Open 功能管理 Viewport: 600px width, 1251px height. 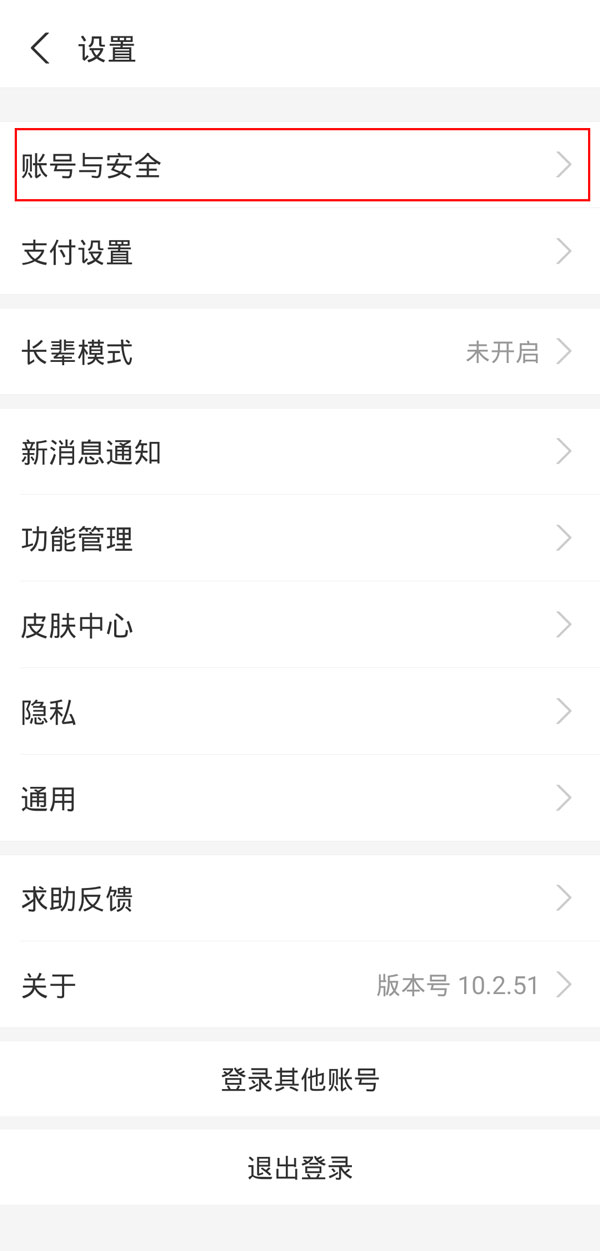point(300,540)
